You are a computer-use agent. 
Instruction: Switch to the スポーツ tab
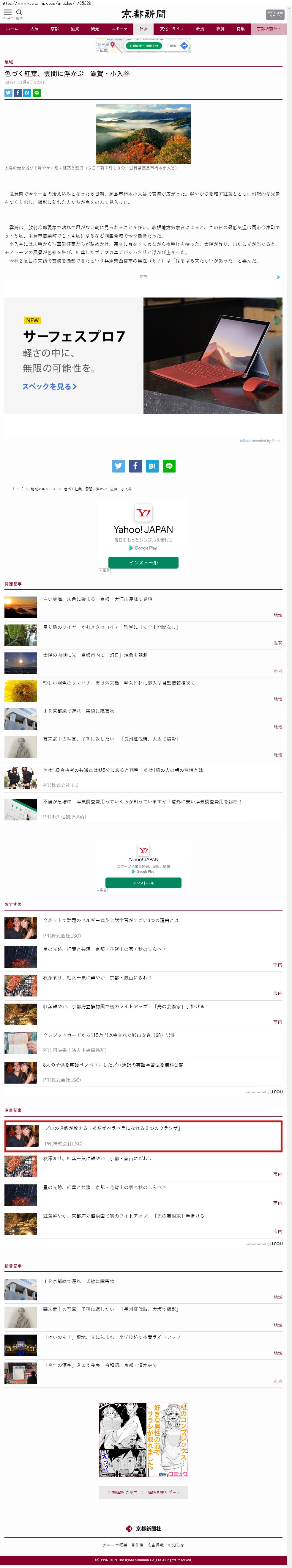click(x=119, y=29)
